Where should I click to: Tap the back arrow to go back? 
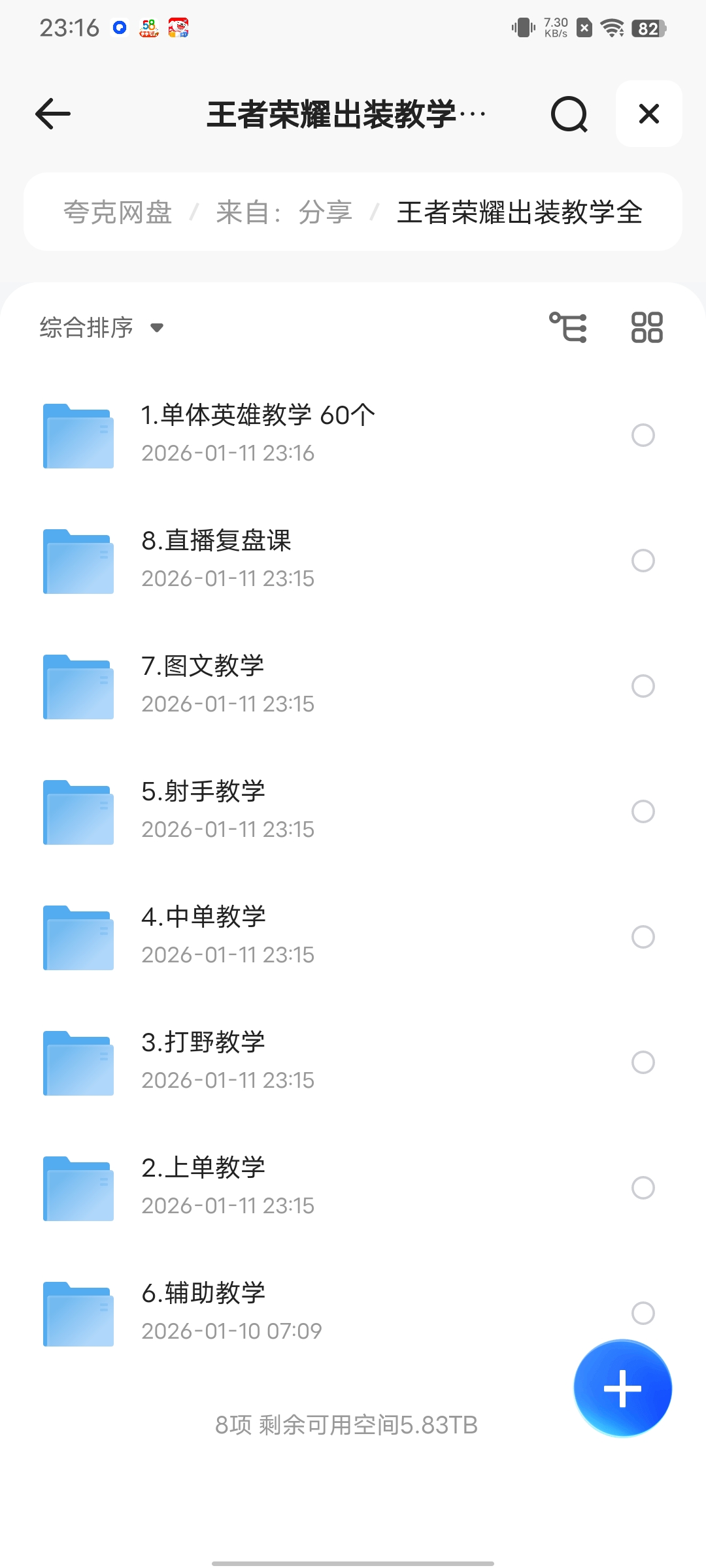coord(52,114)
